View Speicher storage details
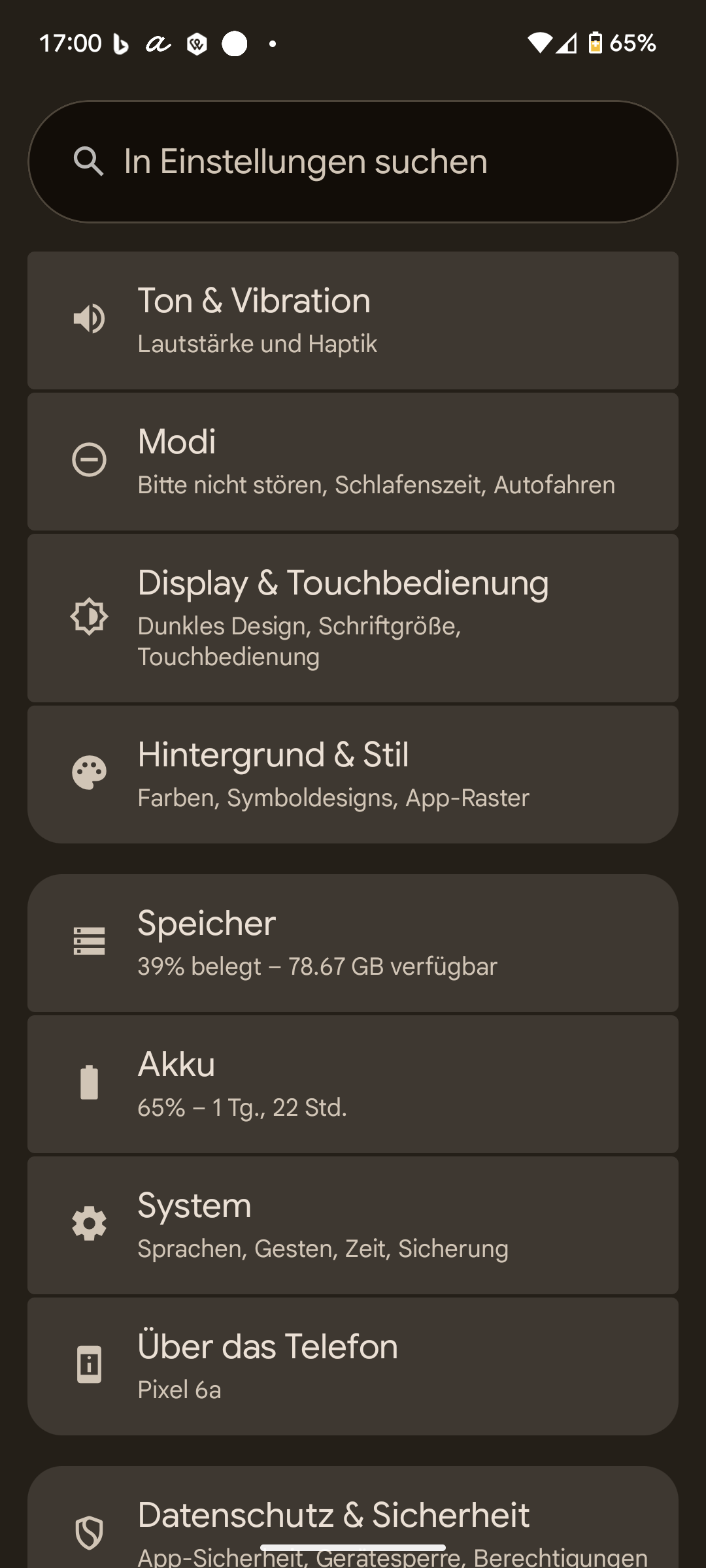 point(353,943)
